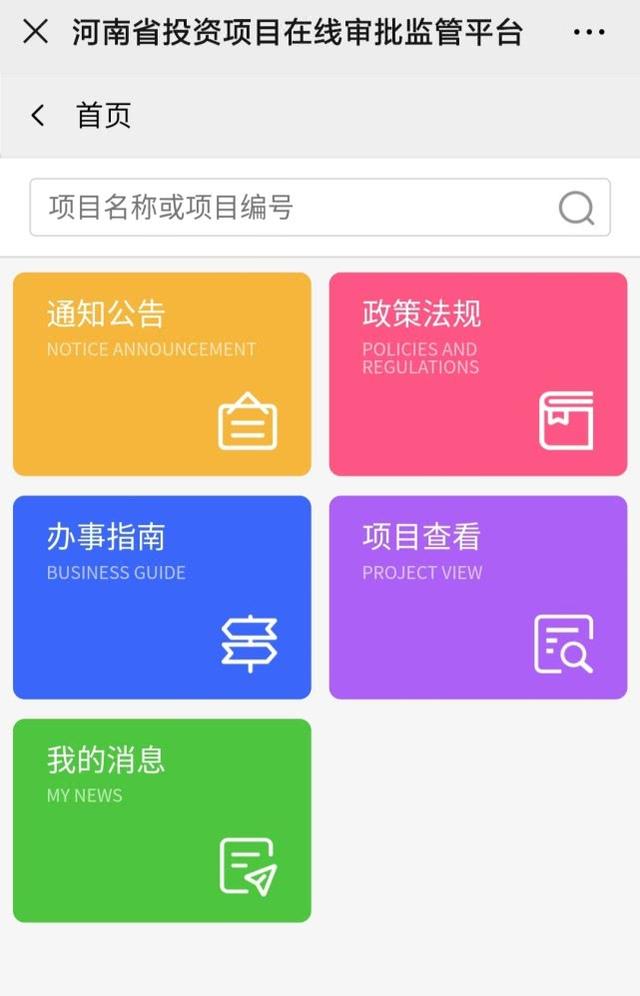Open the three-dot overflow menu
Image resolution: width=640 pixels, height=996 pixels.
[x=589, y=32]
